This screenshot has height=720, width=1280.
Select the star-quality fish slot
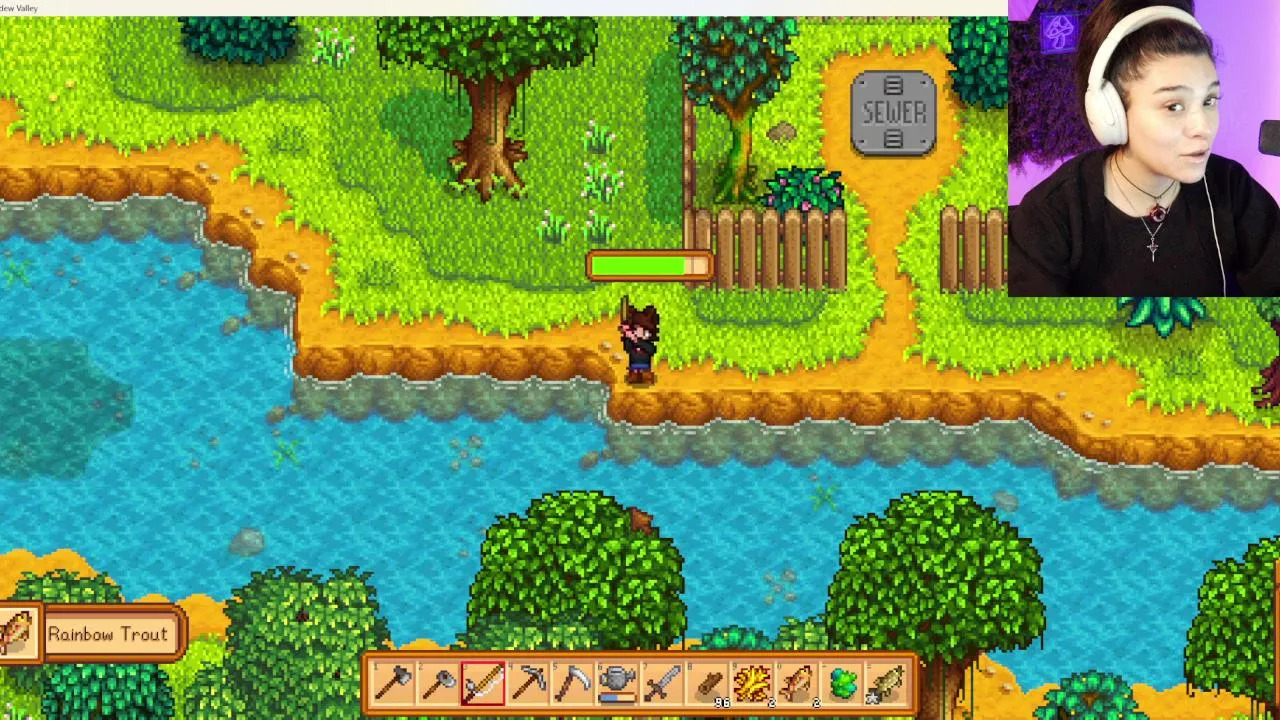point(886,684)
